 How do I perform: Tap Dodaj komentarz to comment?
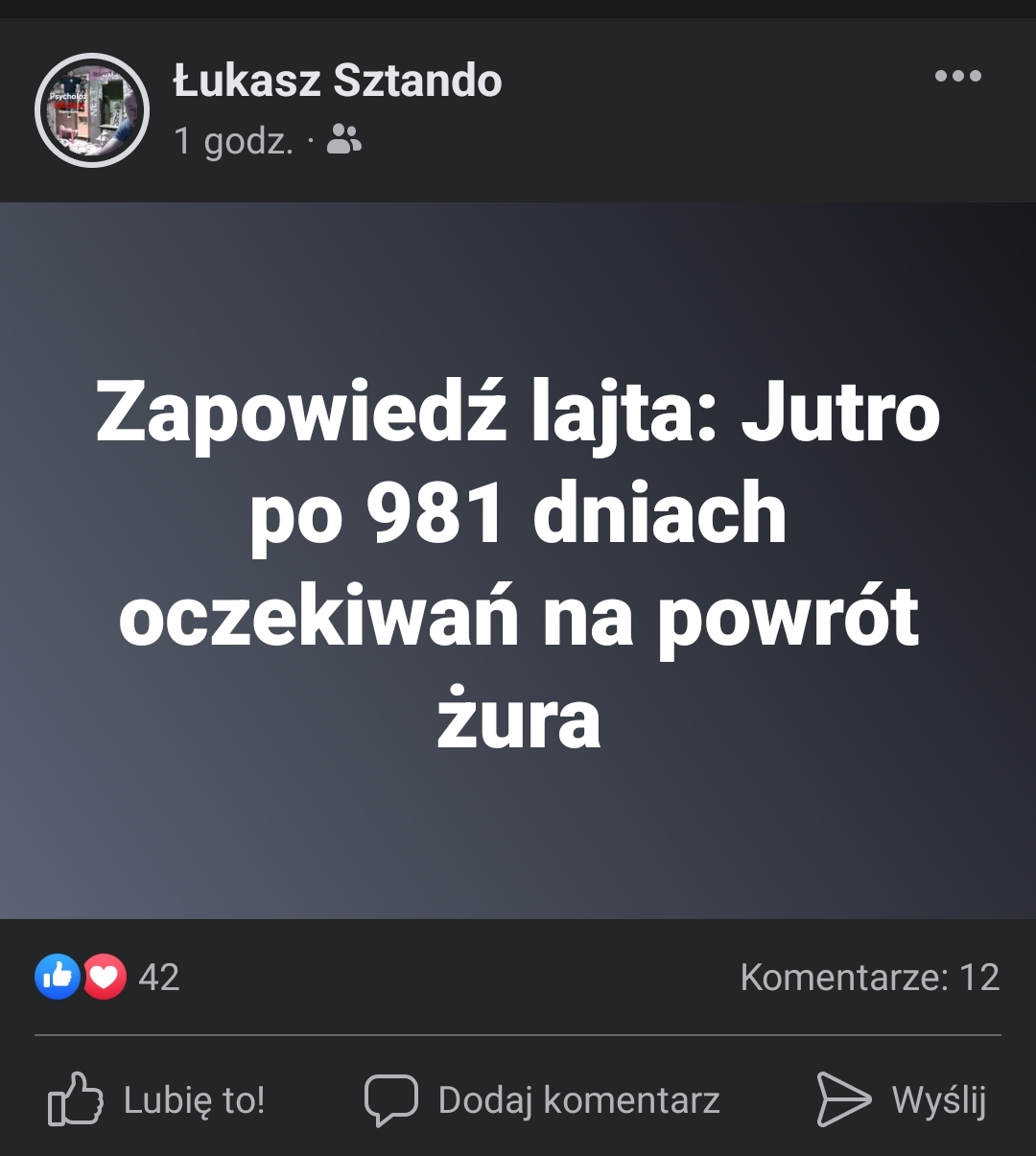543,1099
